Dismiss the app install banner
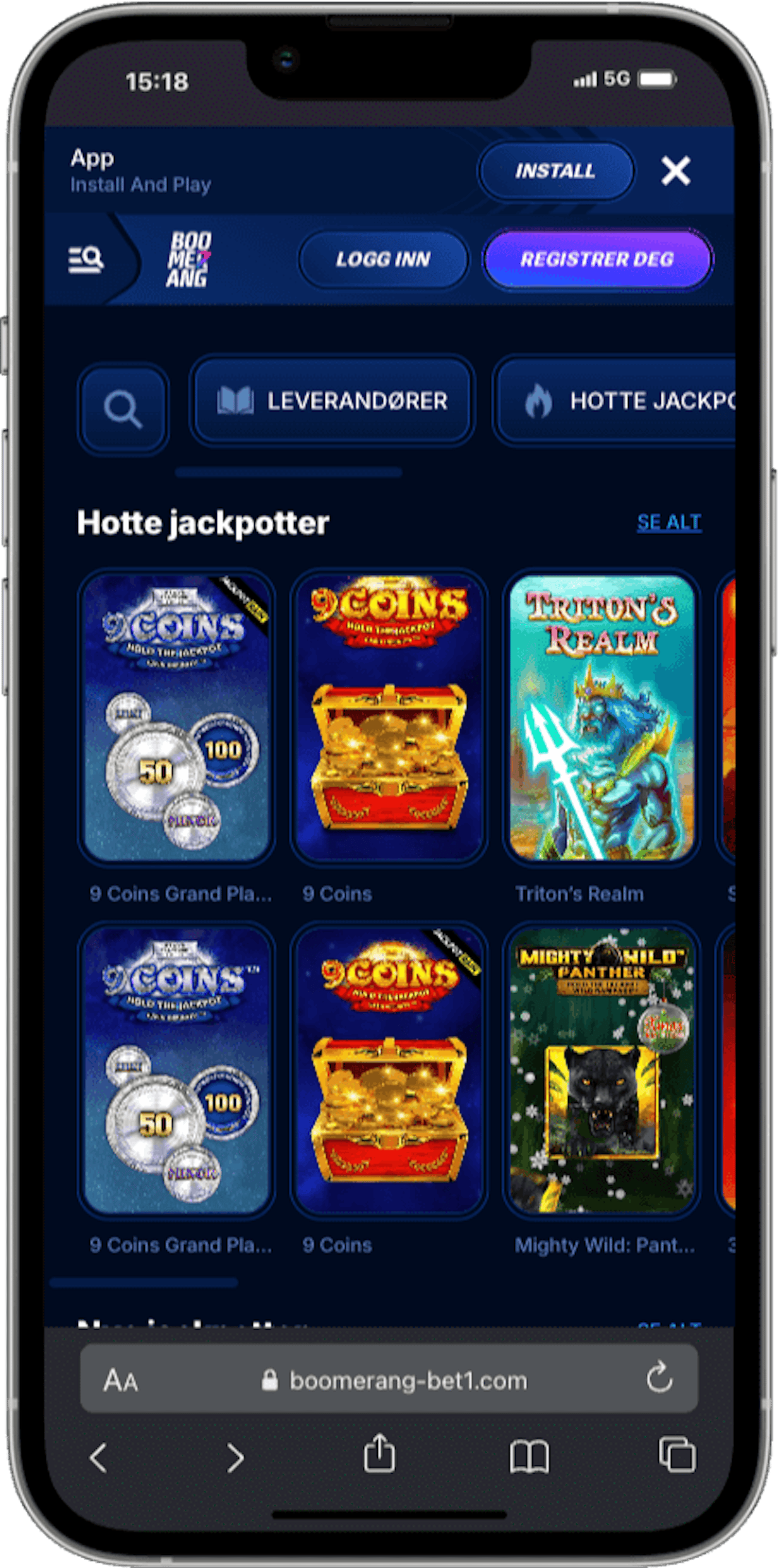The width and height of the screenshot is (778, 1568). (x=676, y=171)
